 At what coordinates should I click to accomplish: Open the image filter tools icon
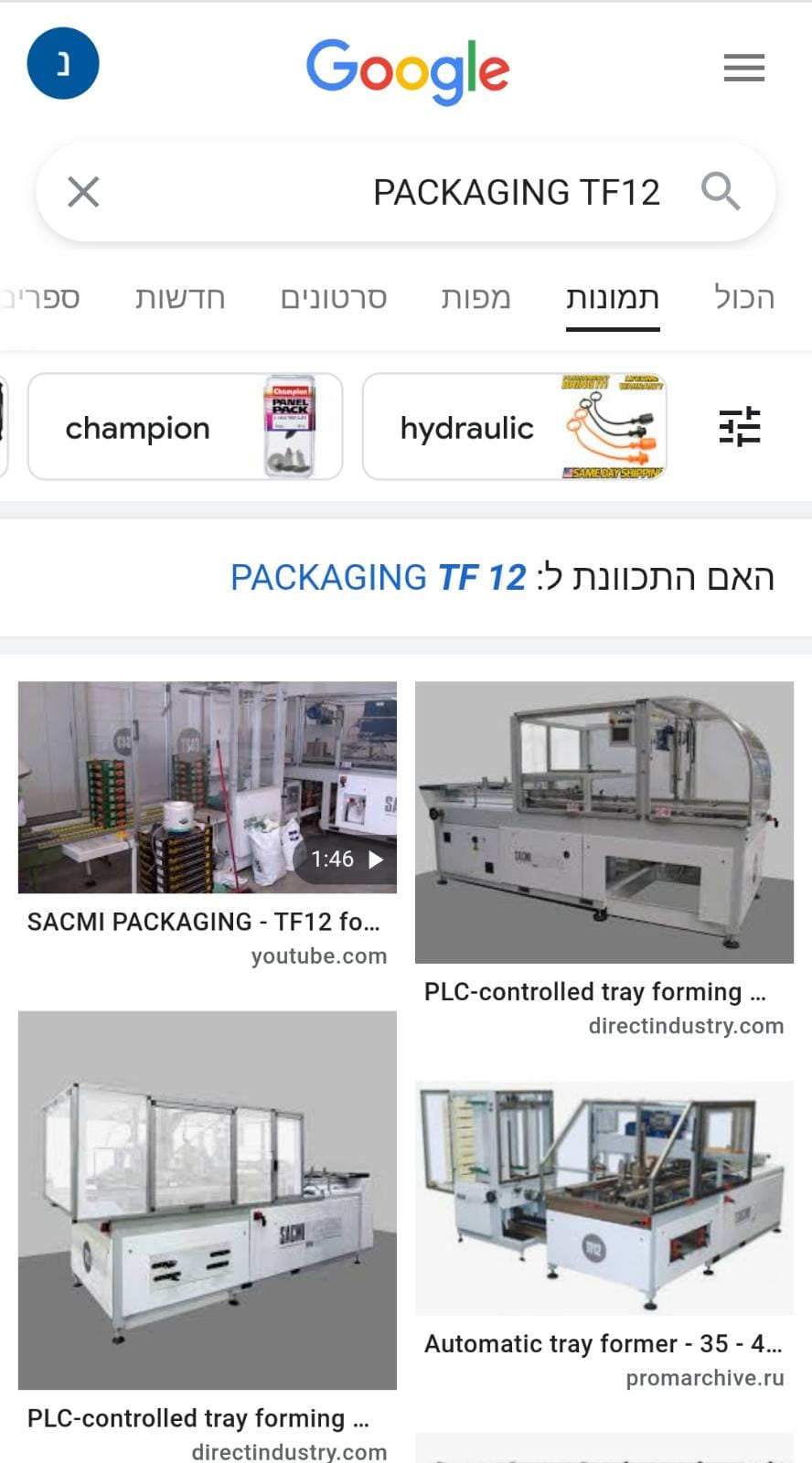point(739,427)
